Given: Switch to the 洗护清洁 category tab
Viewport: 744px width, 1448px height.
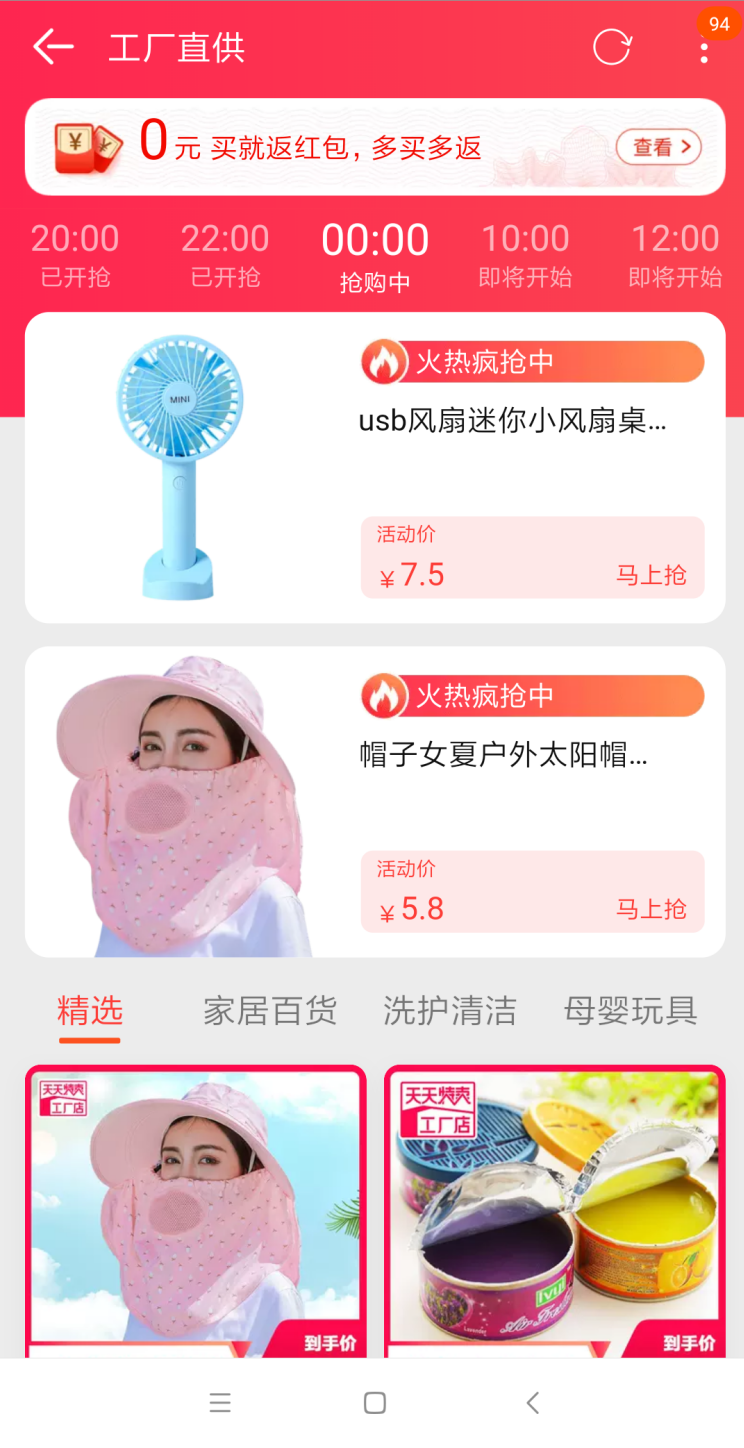Looking at the screenshot, I should [450, 1011].
